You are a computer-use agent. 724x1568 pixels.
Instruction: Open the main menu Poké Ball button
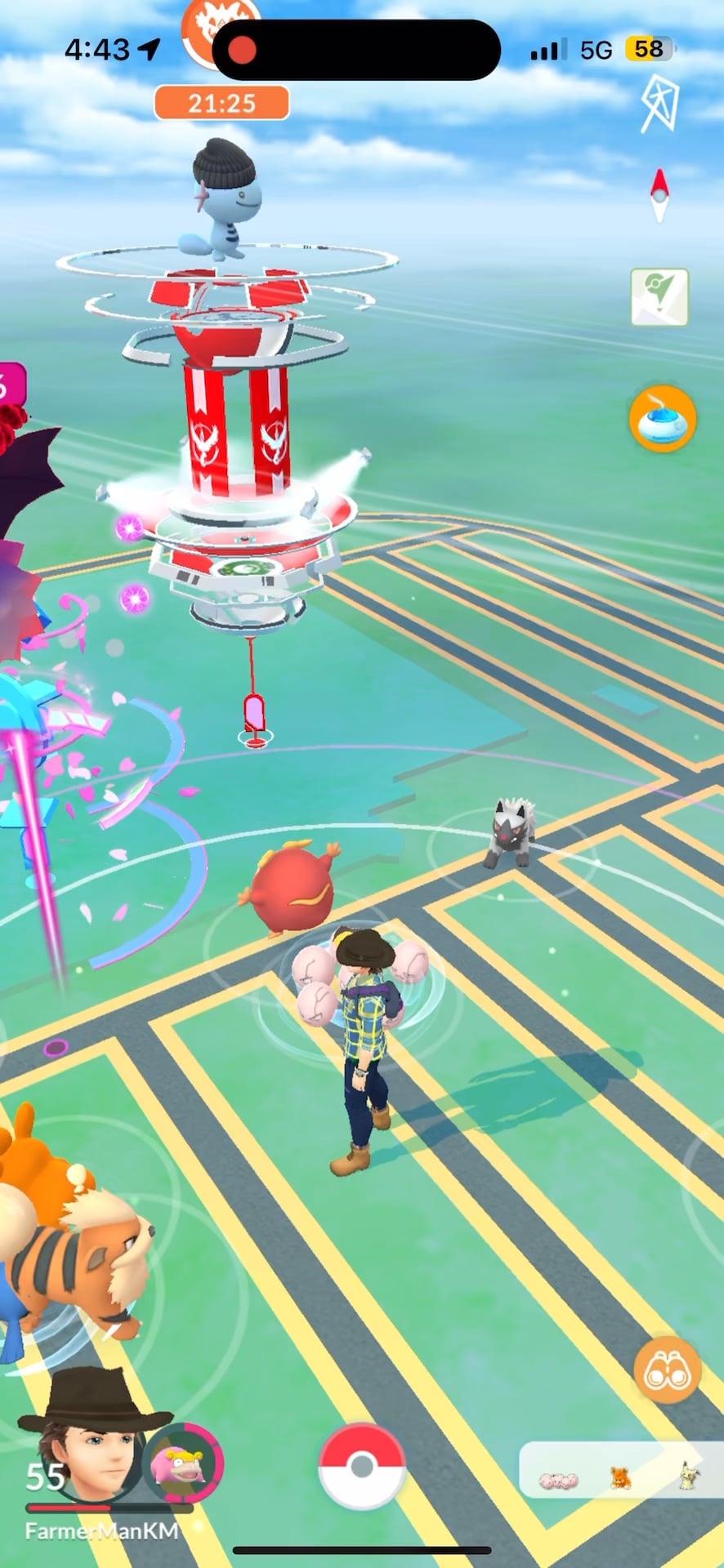pyautogui.click(x=361, y=1466)
